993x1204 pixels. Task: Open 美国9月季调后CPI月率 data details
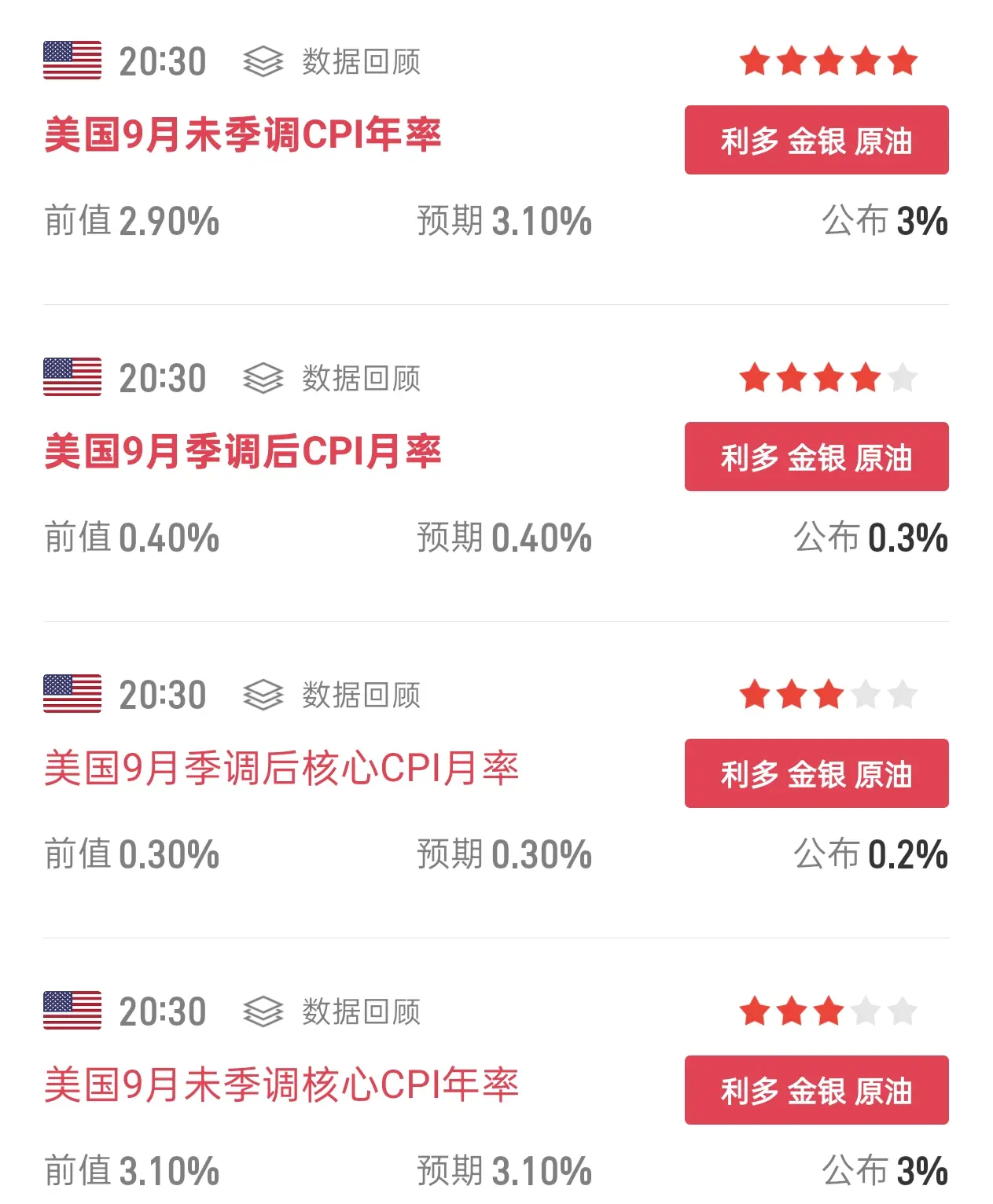242,452
